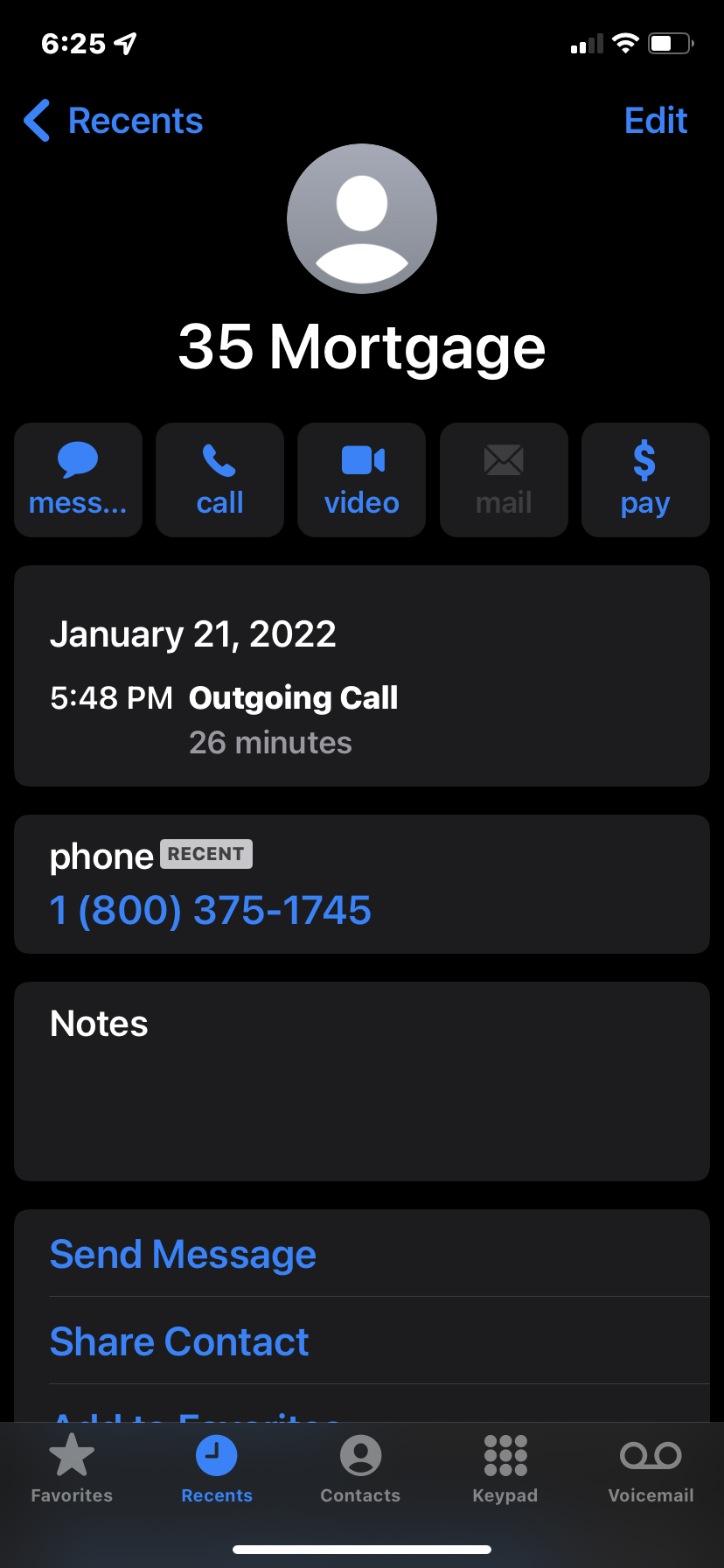This screenshot has width=724, height=1568.
Task: Switch to the Favorites tab
Action: tap(72, 1469)
